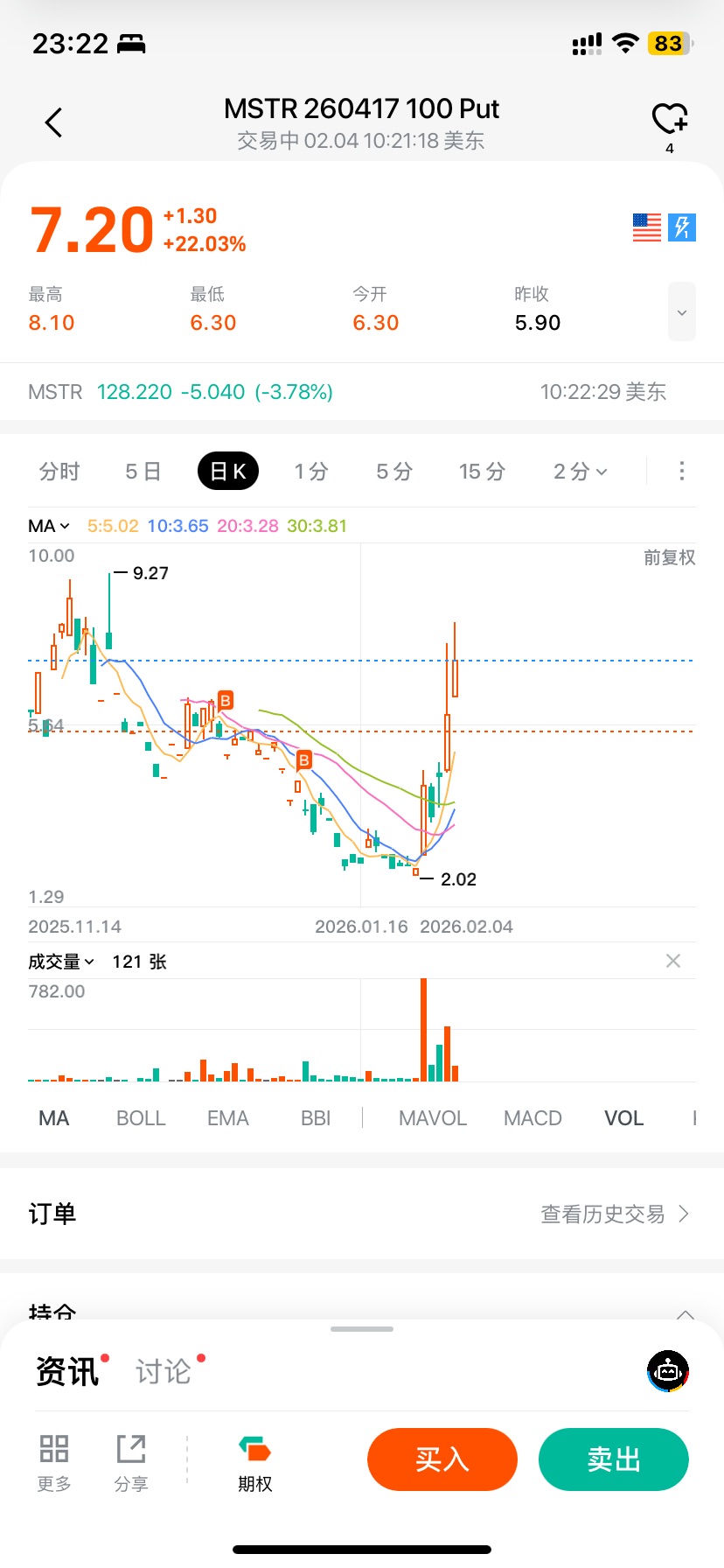Viewport: 724px width, 1568px height.
Task: Open the 2分 interval dropdown
Action: pyautogui.click(x=580, y=472)
